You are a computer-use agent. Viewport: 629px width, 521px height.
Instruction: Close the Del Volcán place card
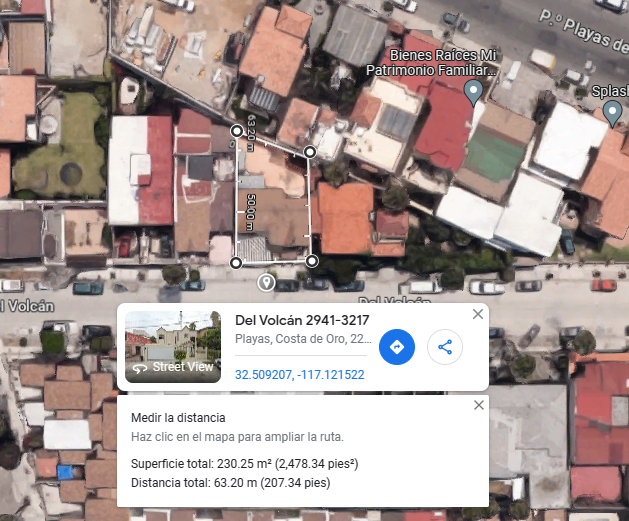[478, 314]
